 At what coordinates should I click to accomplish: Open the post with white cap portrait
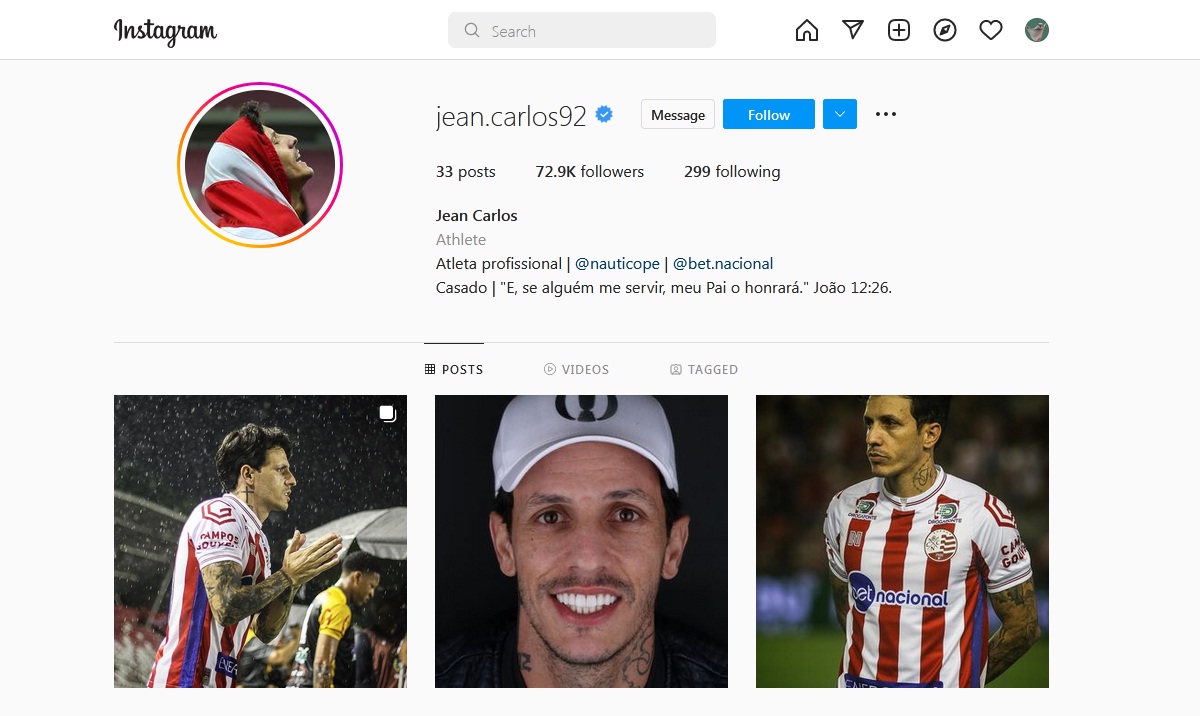tap(581, 541)
